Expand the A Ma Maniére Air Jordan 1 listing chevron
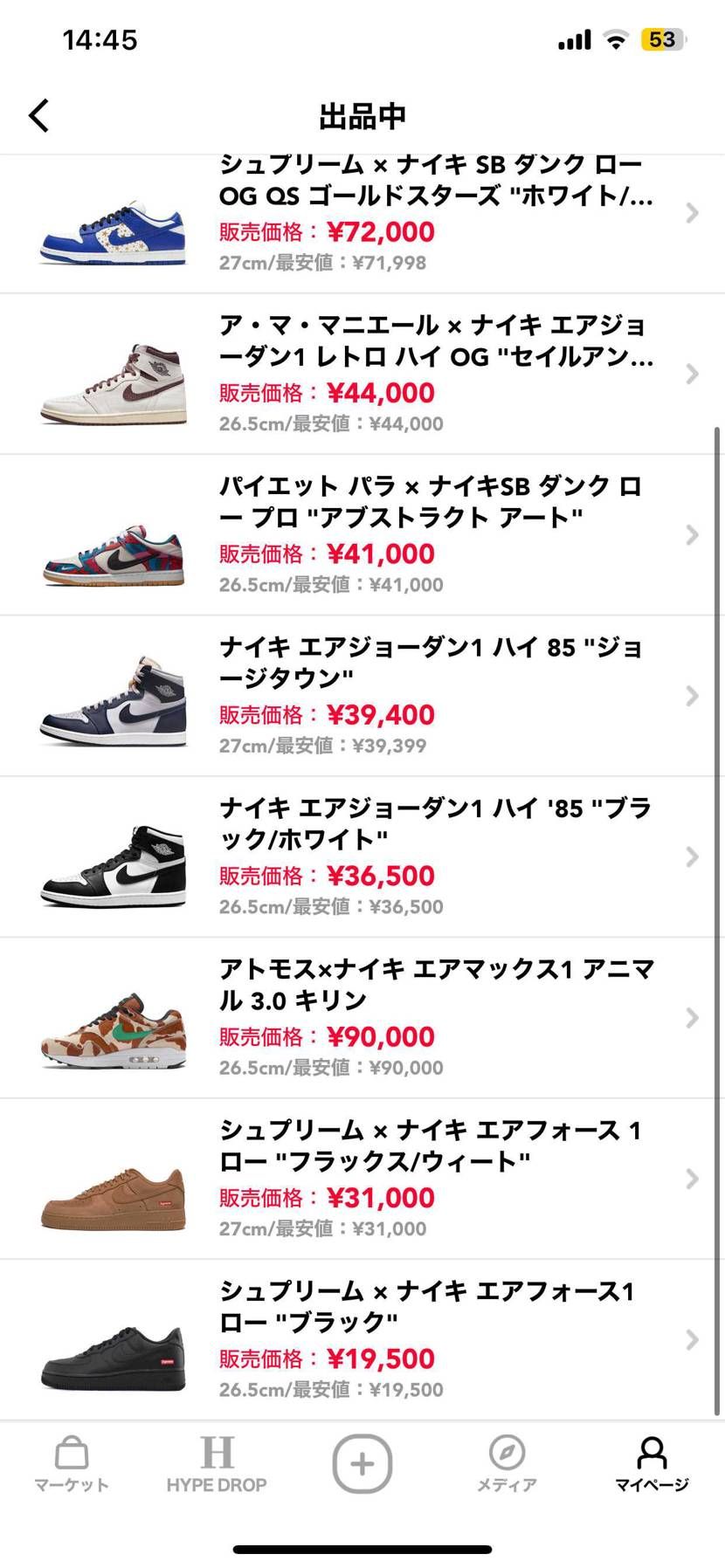 [x=692, y=374]
